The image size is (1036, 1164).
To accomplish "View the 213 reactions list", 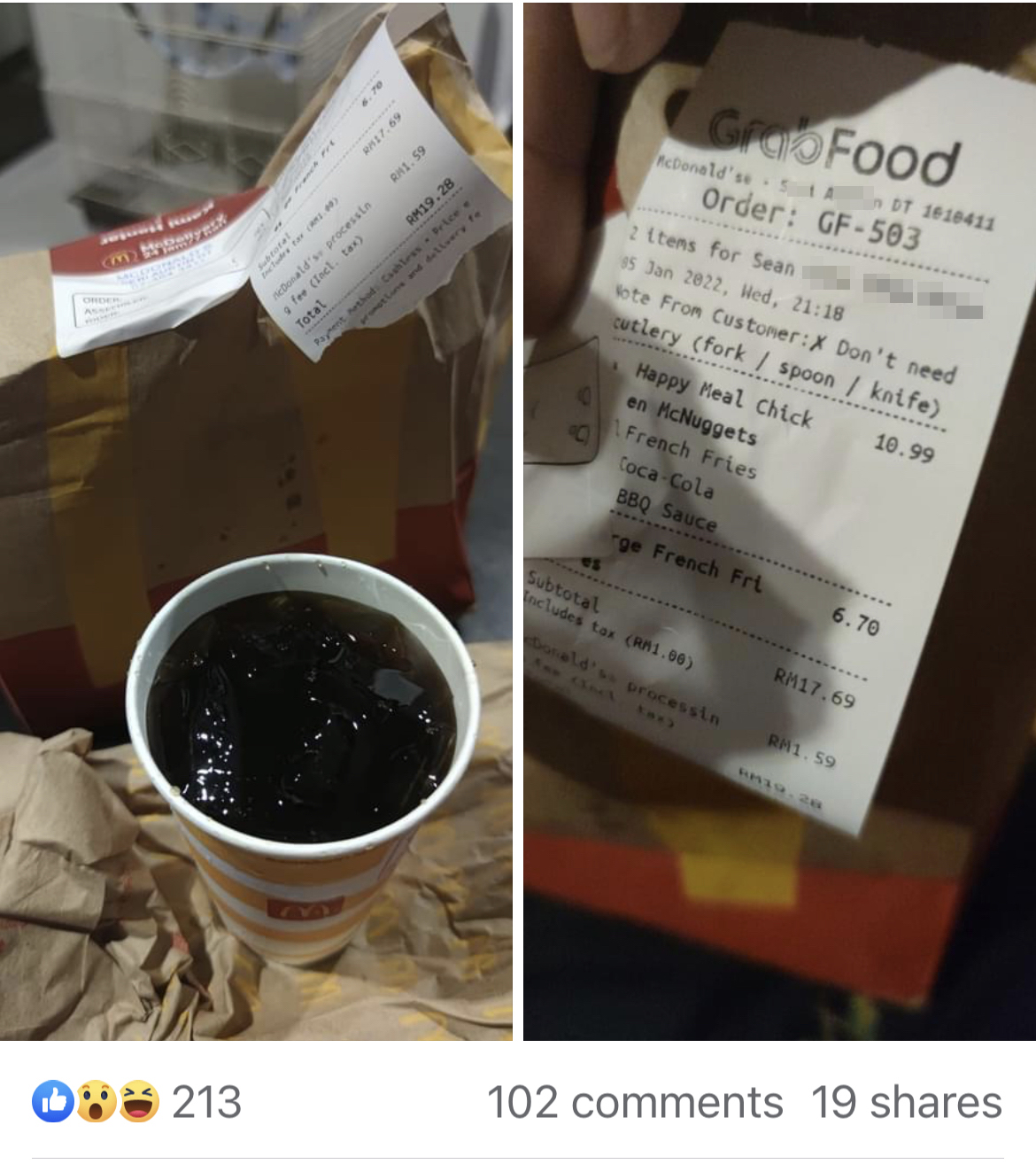I will point(137,1102).
